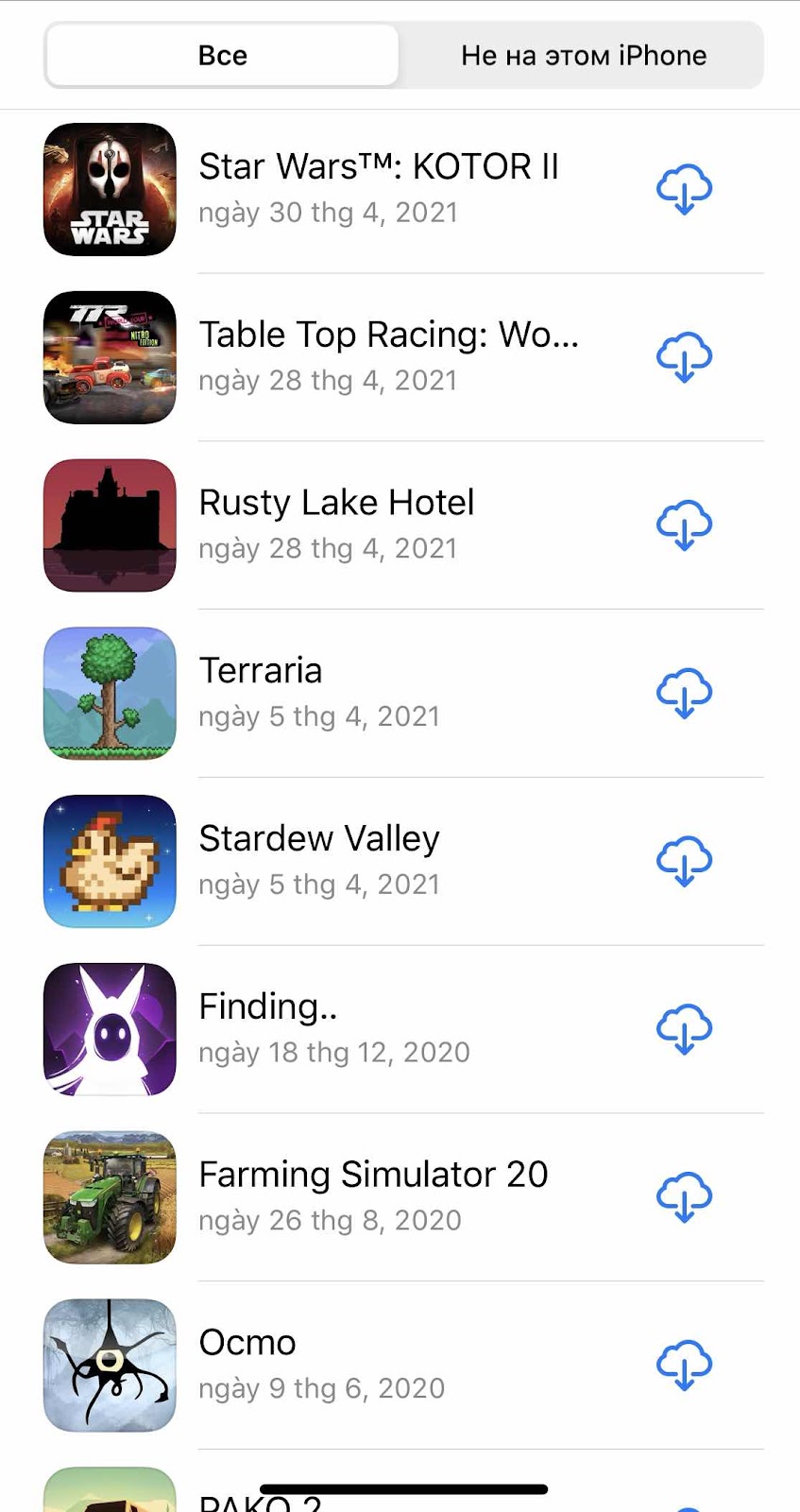Tap the cloud download icon for Rusty Lake Hotel

coord(684,525)
